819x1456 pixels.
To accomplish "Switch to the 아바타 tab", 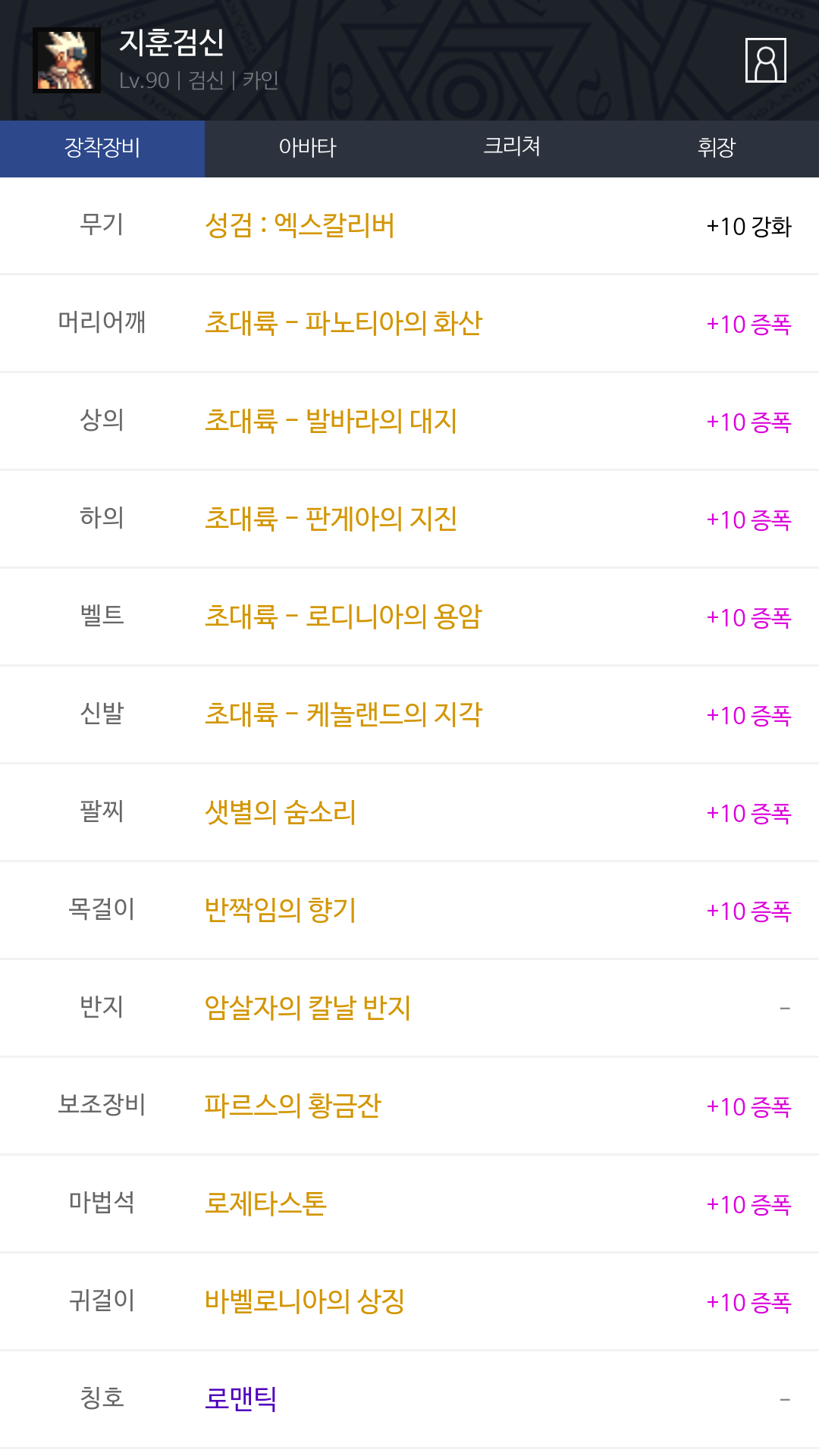I will 307,148.
